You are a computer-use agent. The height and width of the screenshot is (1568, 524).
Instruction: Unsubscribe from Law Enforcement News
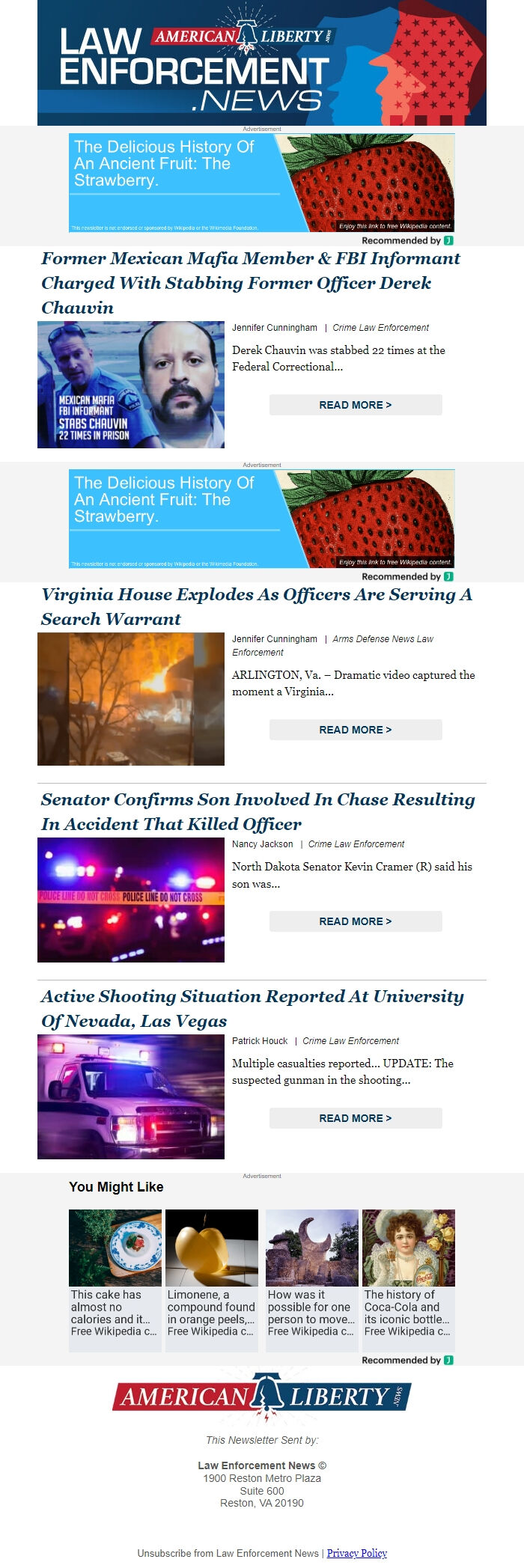tap(228, 1553)
